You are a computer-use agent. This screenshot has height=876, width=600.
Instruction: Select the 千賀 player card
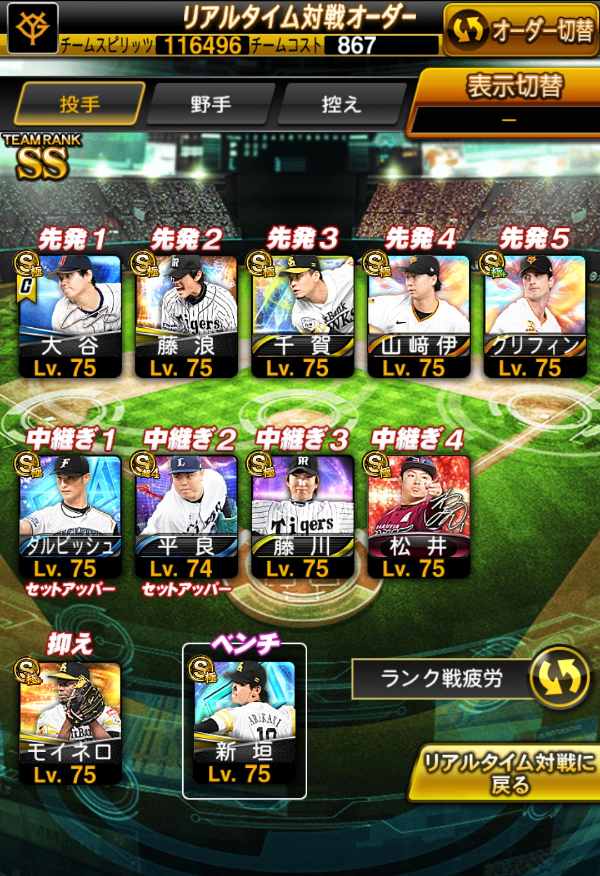[302, 313]
